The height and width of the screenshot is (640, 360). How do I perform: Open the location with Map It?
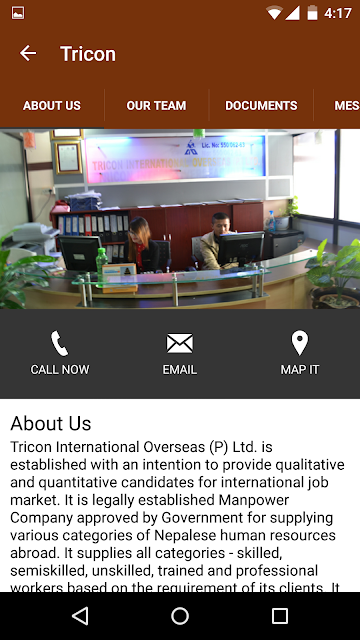click(x=300, y=353)
